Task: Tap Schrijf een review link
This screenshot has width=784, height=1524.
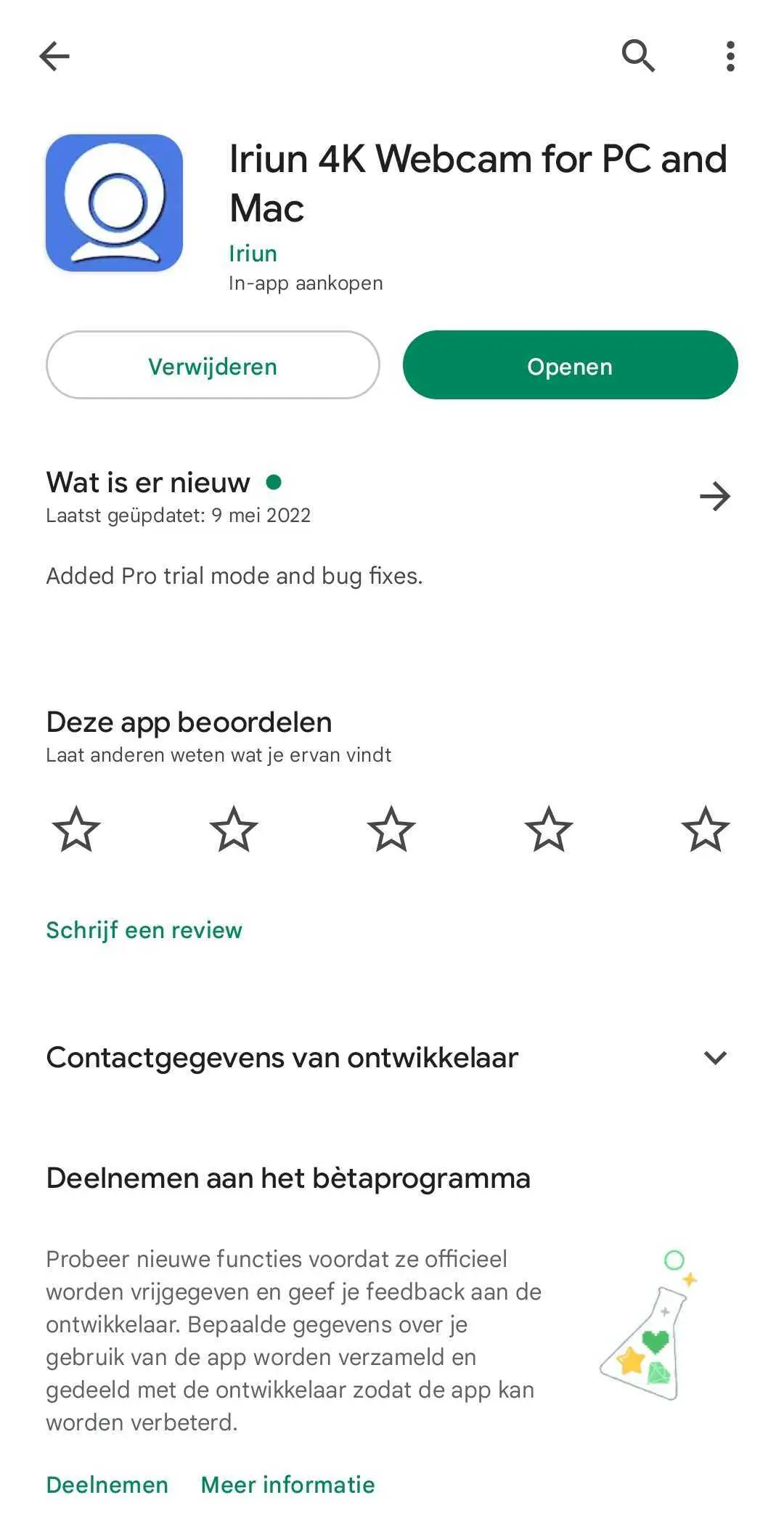Action: tap(144, 930)
